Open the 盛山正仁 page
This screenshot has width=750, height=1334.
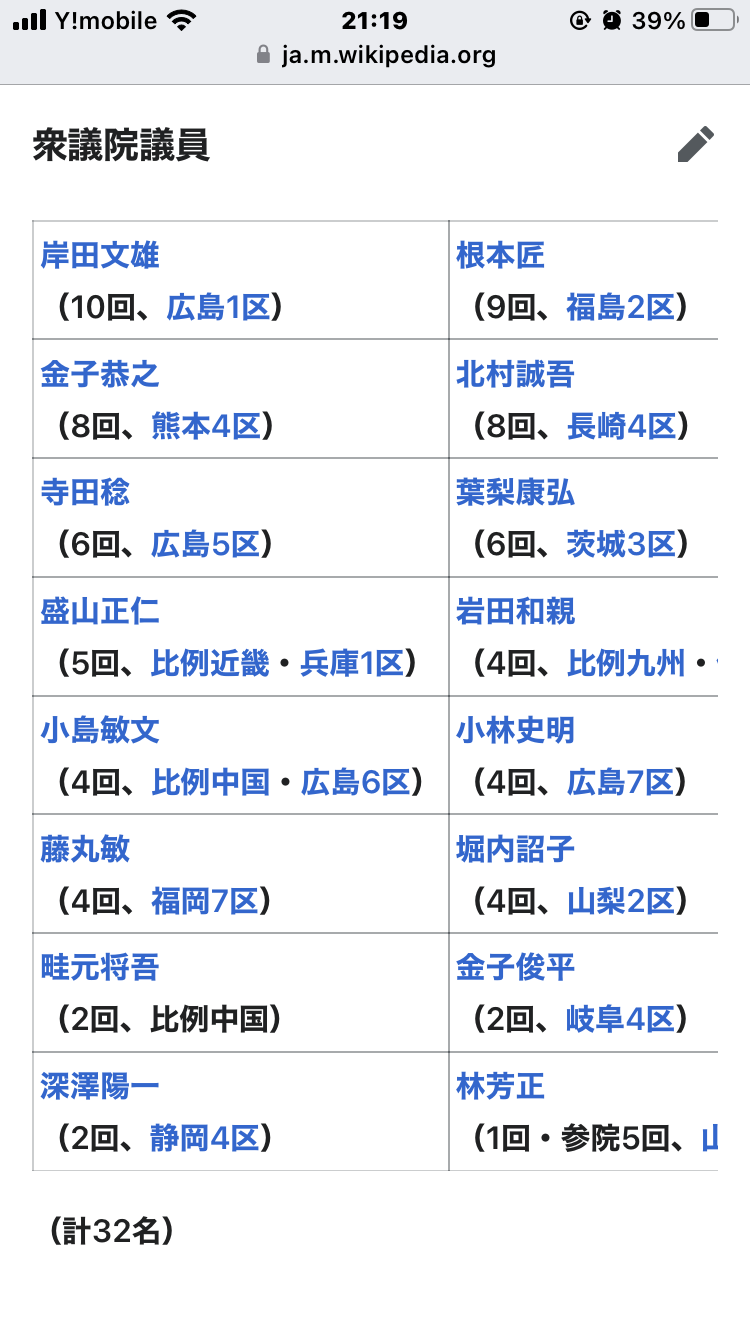point(100,611)
